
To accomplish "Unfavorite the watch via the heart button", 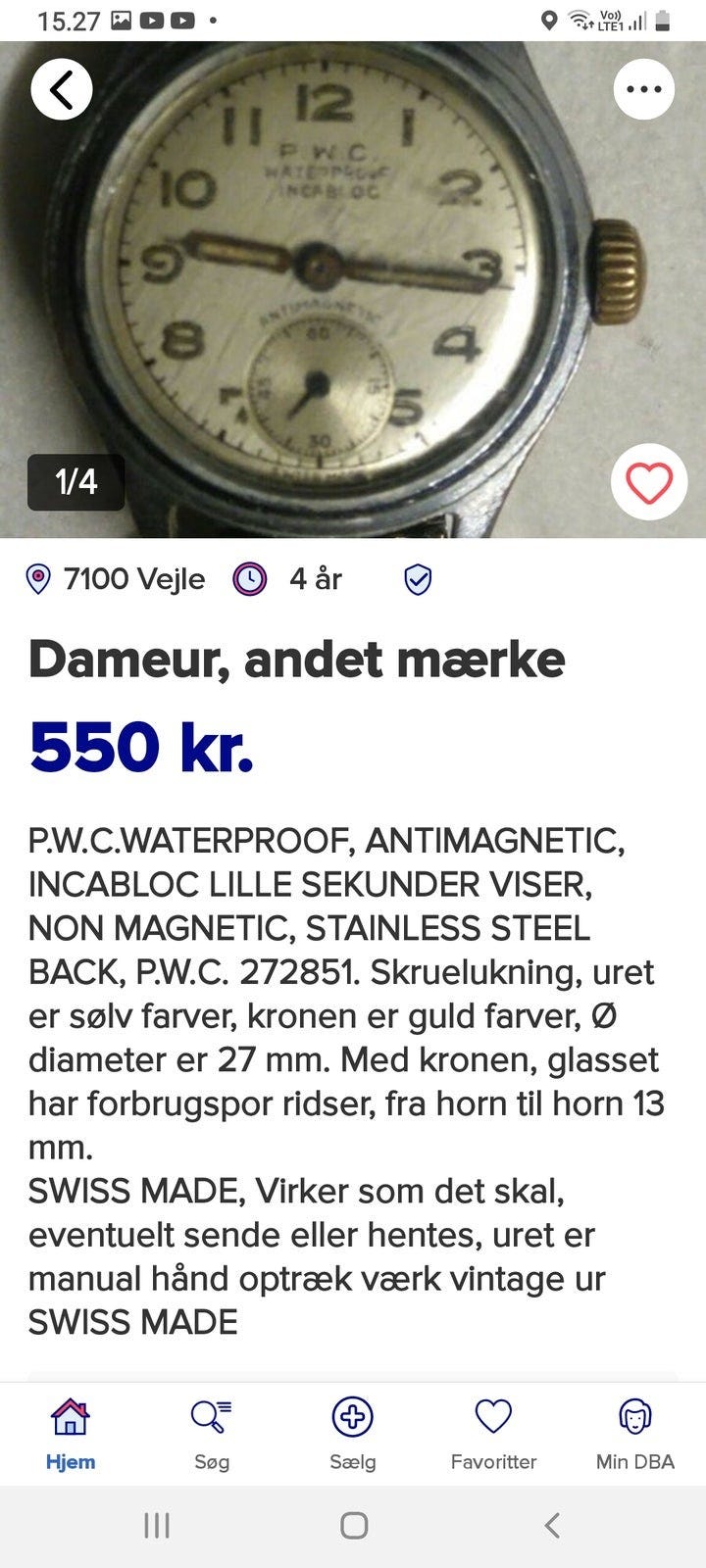I will (646, 482).
